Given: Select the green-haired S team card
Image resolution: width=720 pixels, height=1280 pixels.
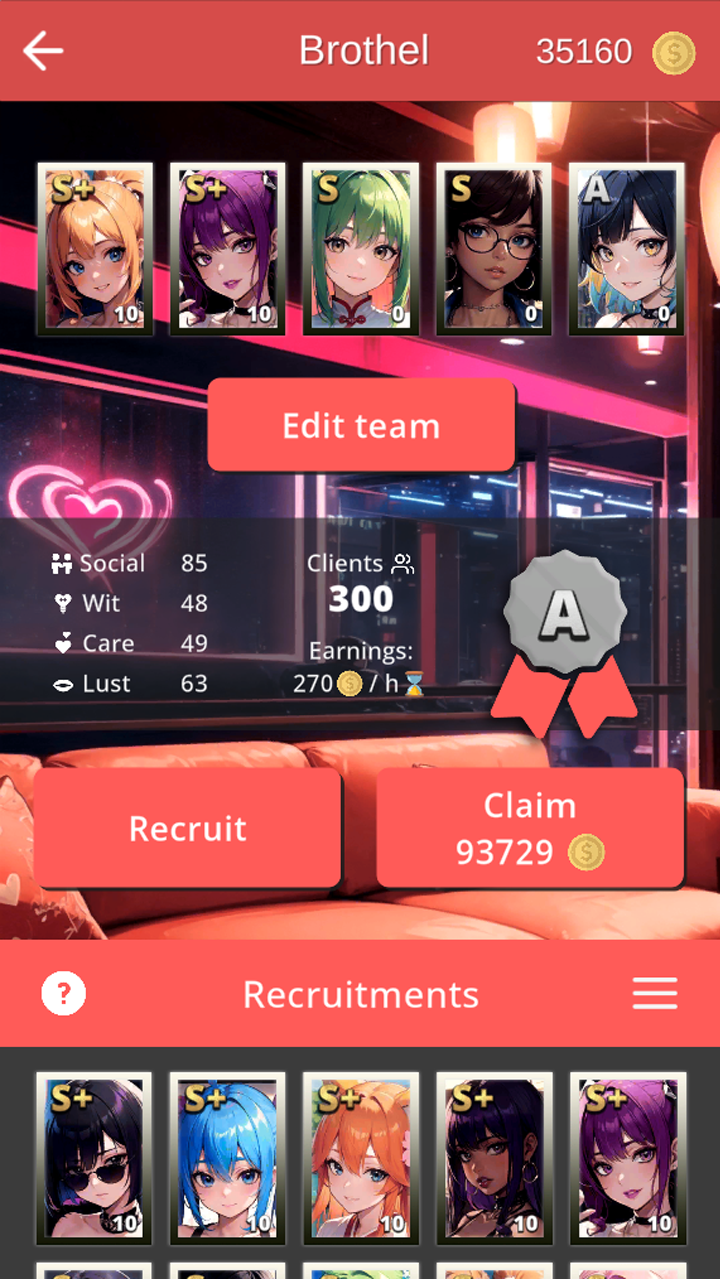Looking at the screenshot, I should [x=361, y=248].
